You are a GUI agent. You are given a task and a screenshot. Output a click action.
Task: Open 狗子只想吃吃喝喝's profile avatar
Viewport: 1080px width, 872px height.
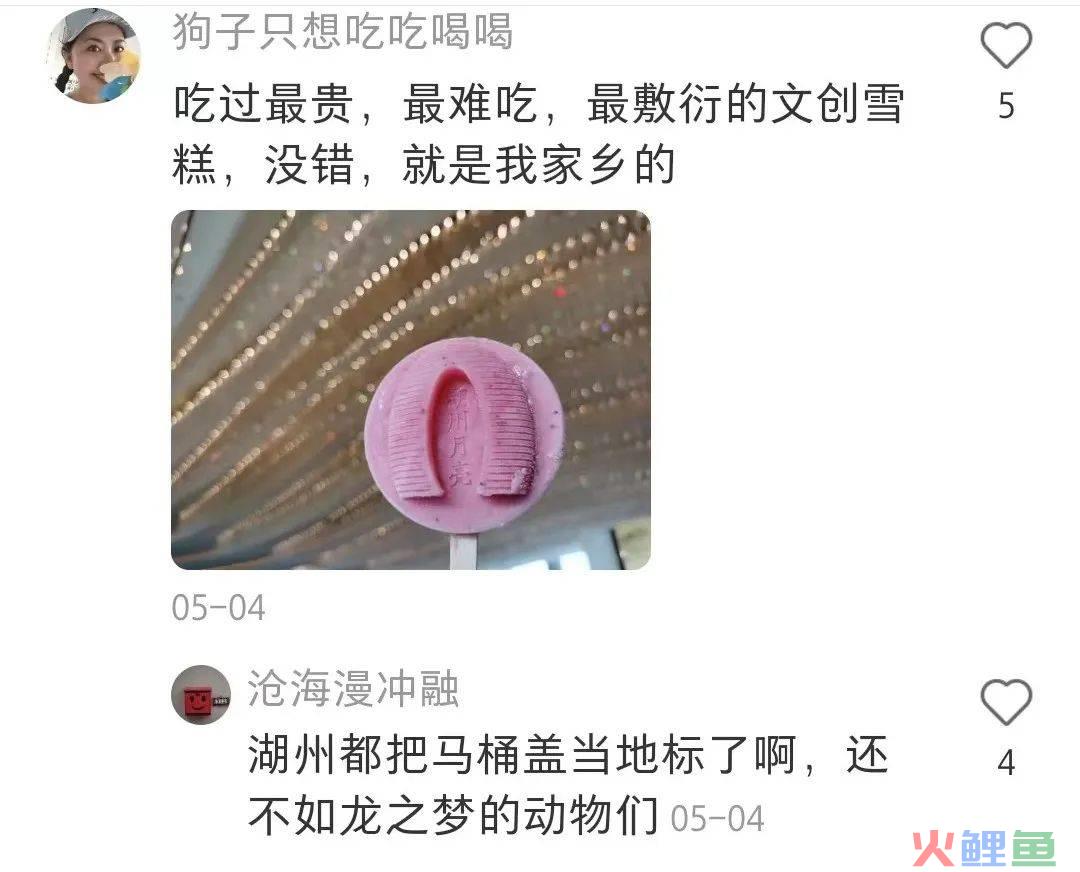(93, 57)
